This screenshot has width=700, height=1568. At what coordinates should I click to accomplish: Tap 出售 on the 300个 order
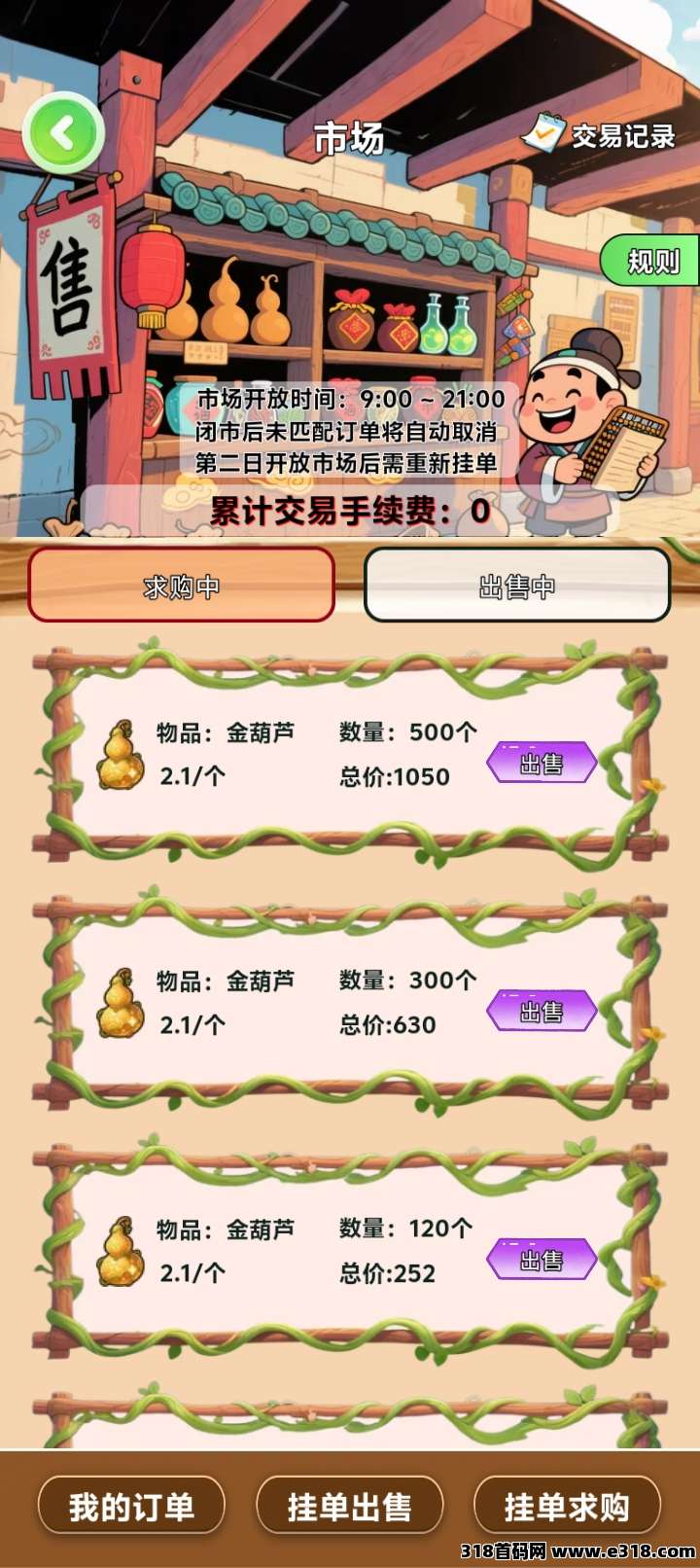click(x=541, y=1011)
